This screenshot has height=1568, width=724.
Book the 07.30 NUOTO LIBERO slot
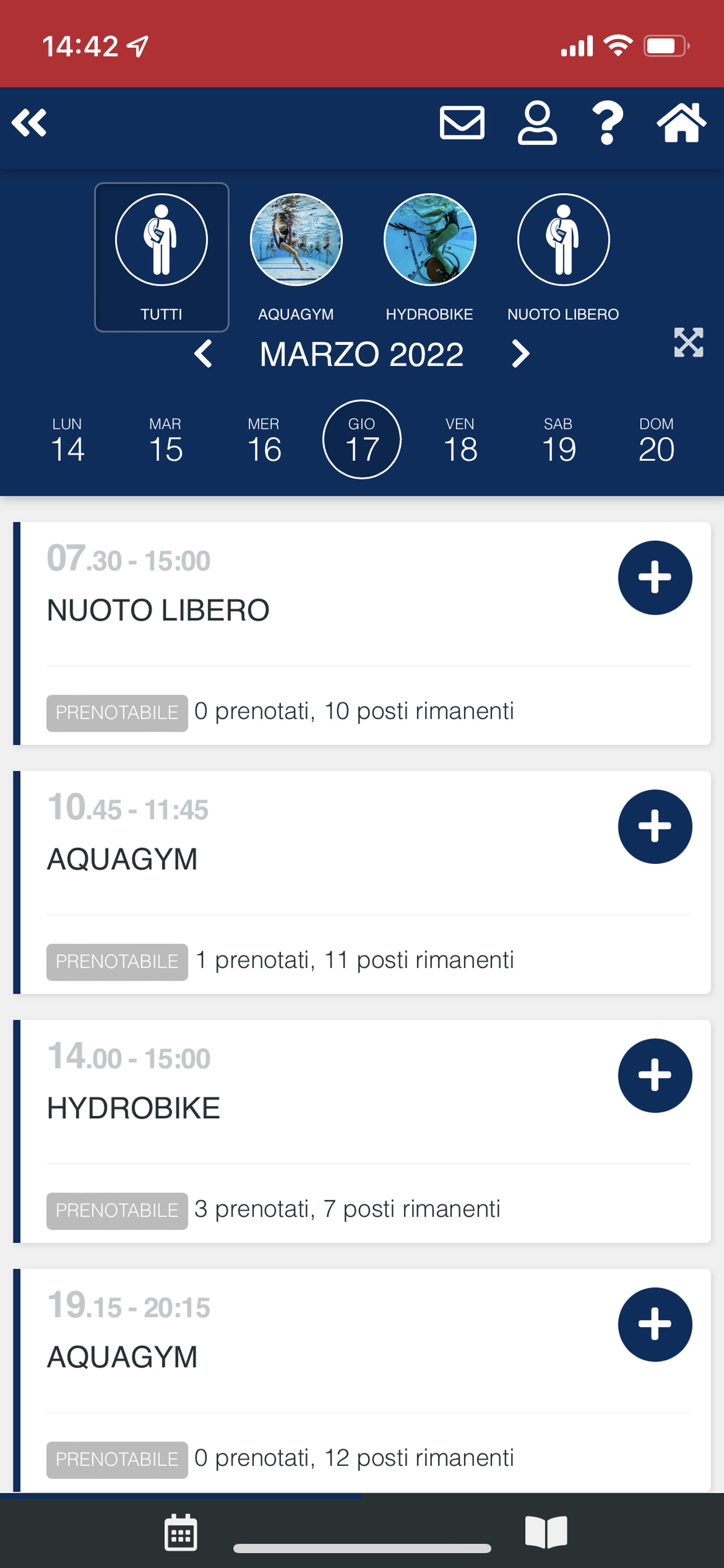655,577
